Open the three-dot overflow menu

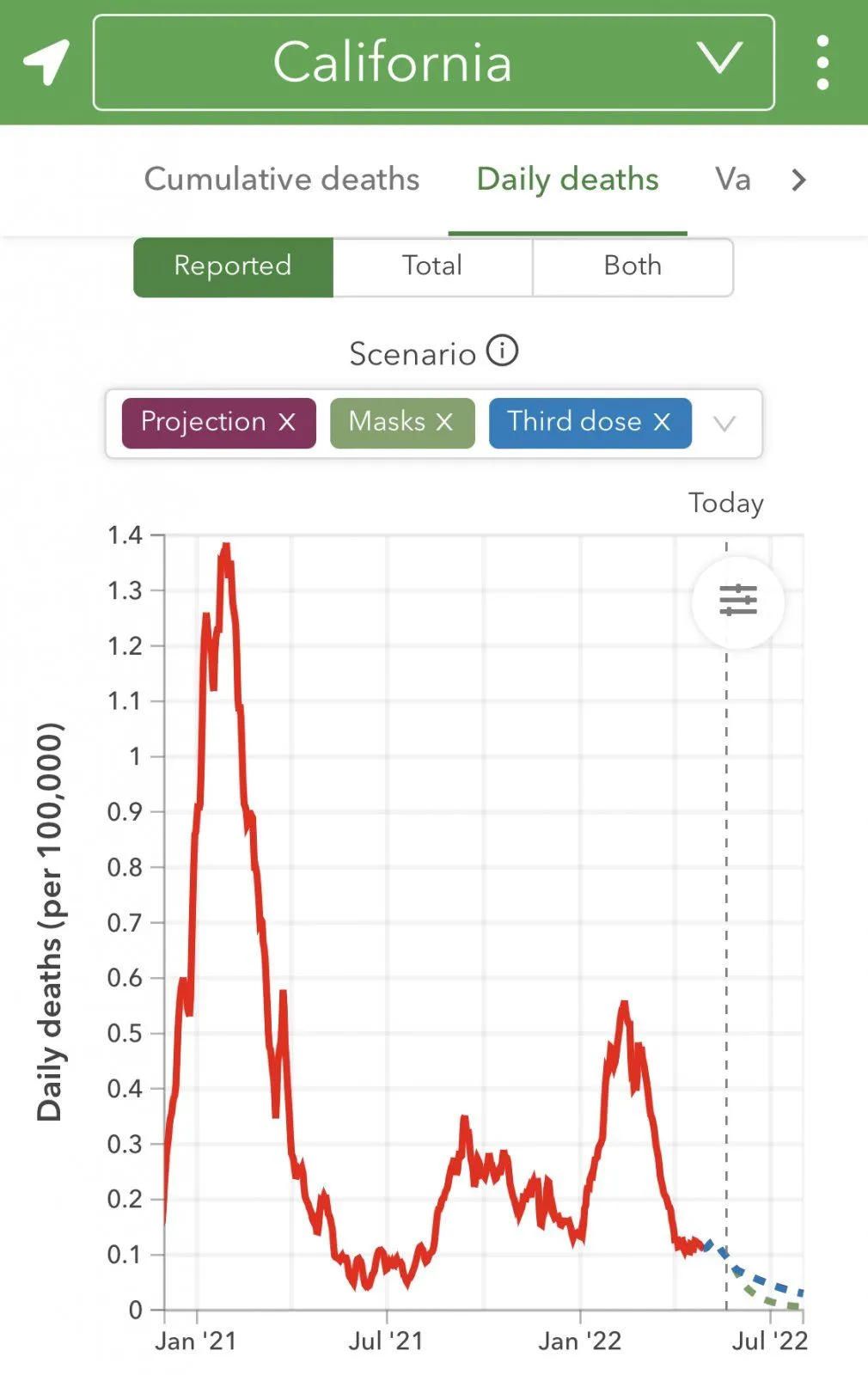pyautogui.click(x=822, y=62)
